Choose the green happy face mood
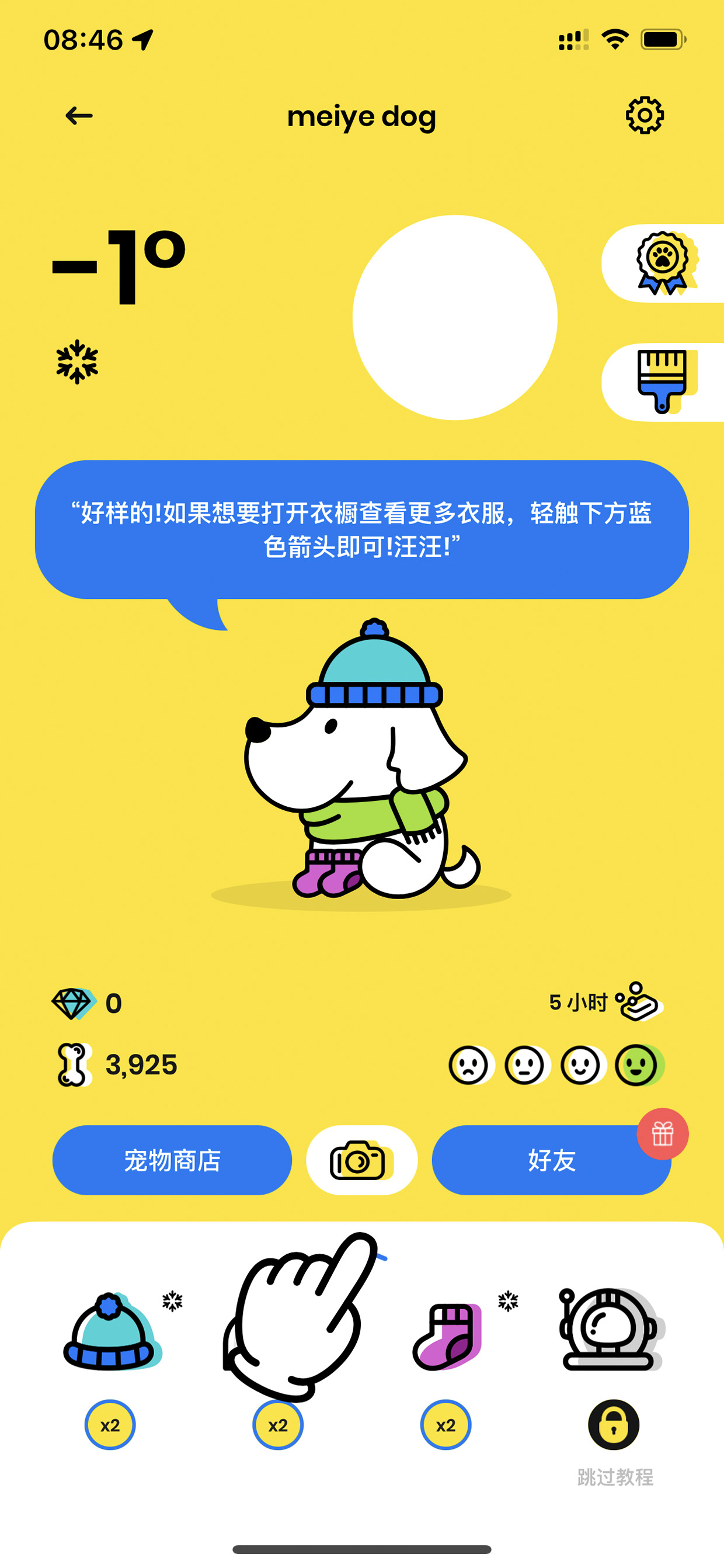724x1568 pixels. pyautogui.click(x=639, y=1065)
